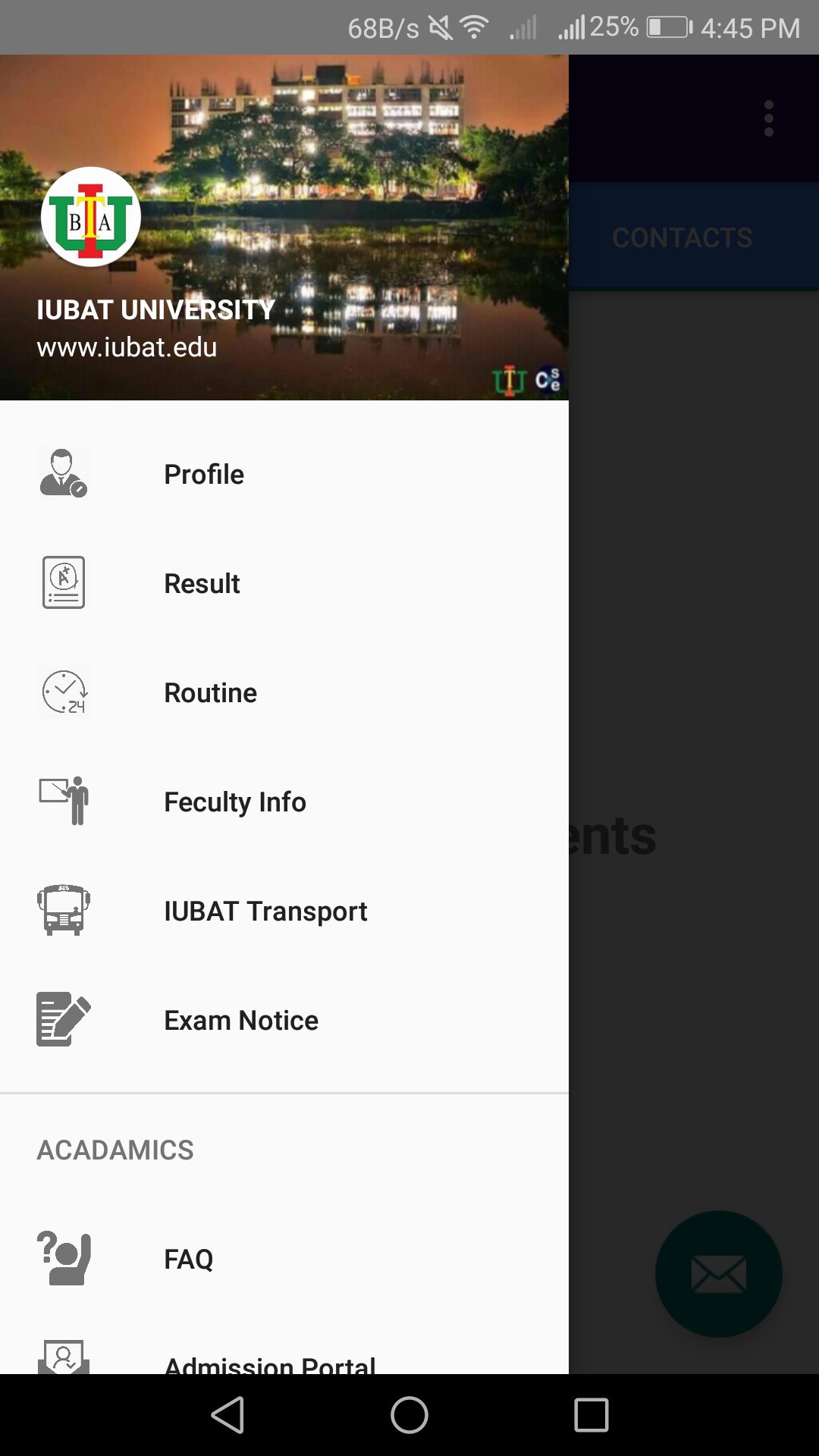Switch to the CONTACTS tab
Screen dimensions: 819x1456
pos(682,237)
